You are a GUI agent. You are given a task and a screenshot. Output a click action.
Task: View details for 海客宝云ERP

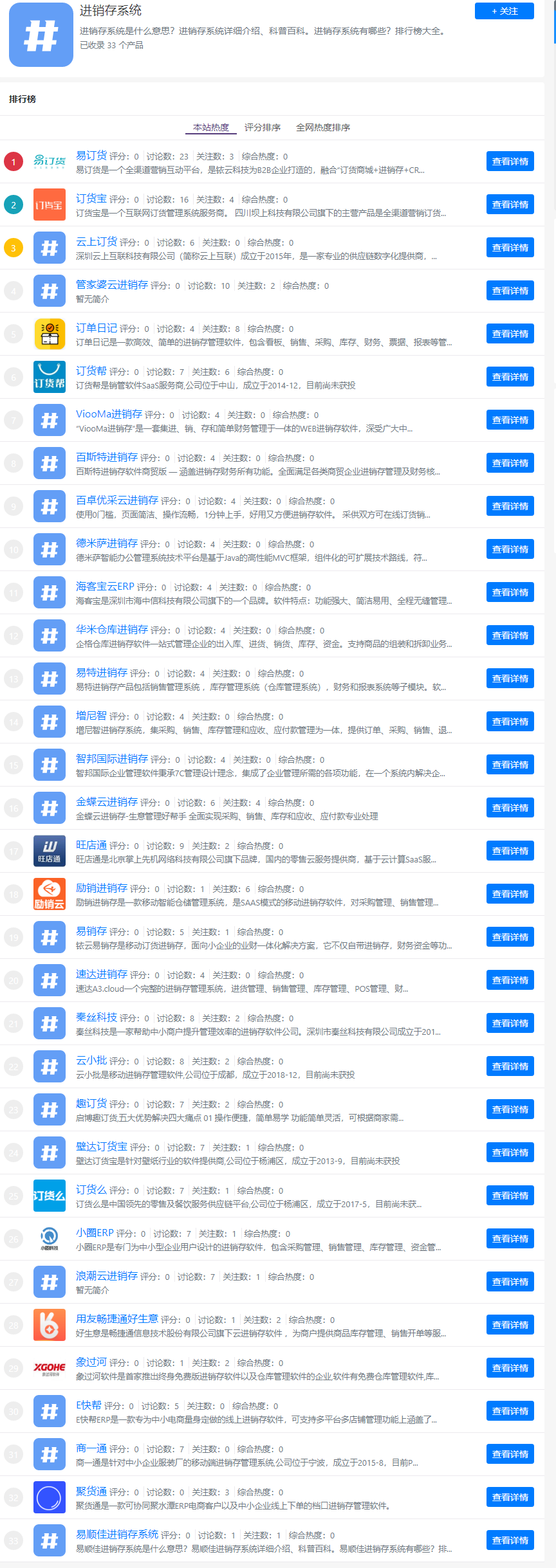[x=510, y=592]
